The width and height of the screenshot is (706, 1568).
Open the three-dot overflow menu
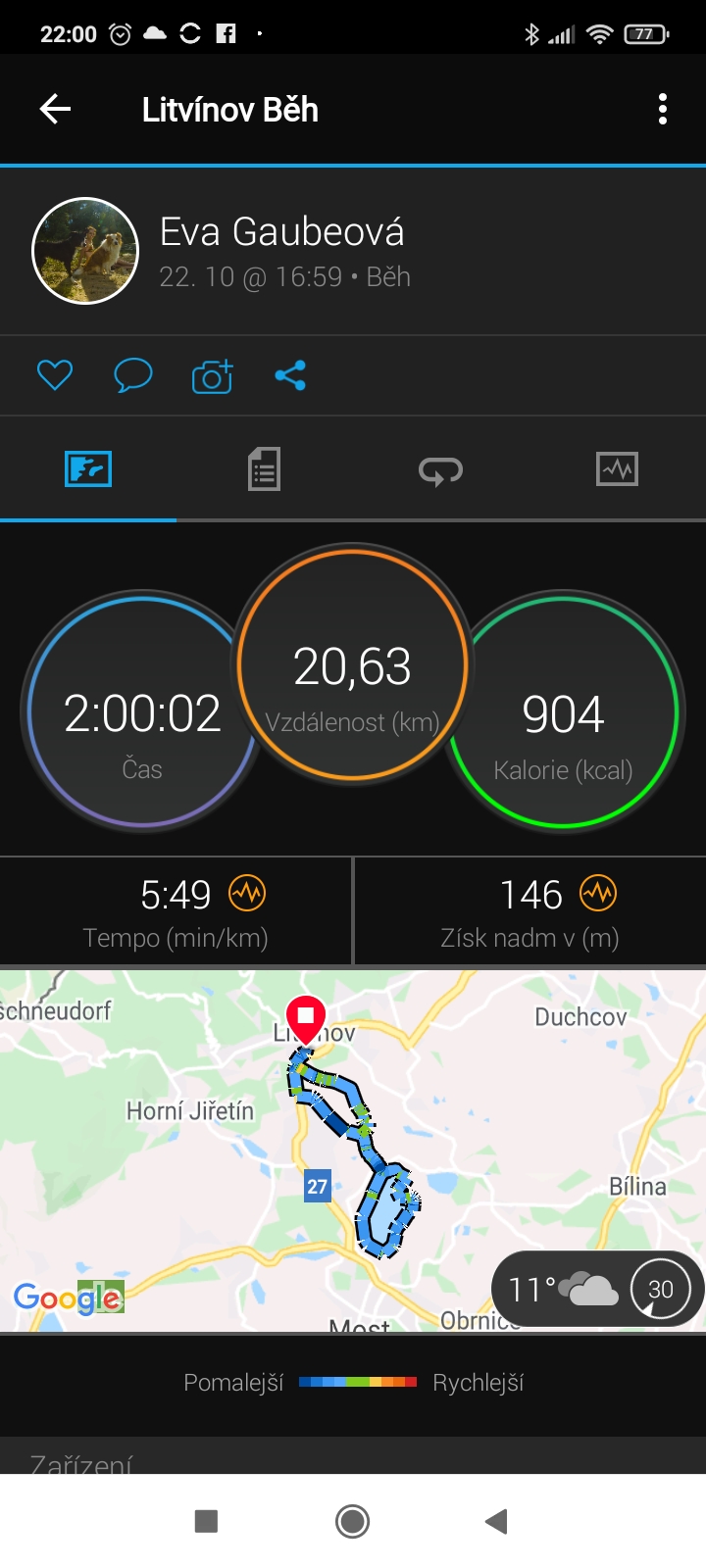click(x=663, y=109)
